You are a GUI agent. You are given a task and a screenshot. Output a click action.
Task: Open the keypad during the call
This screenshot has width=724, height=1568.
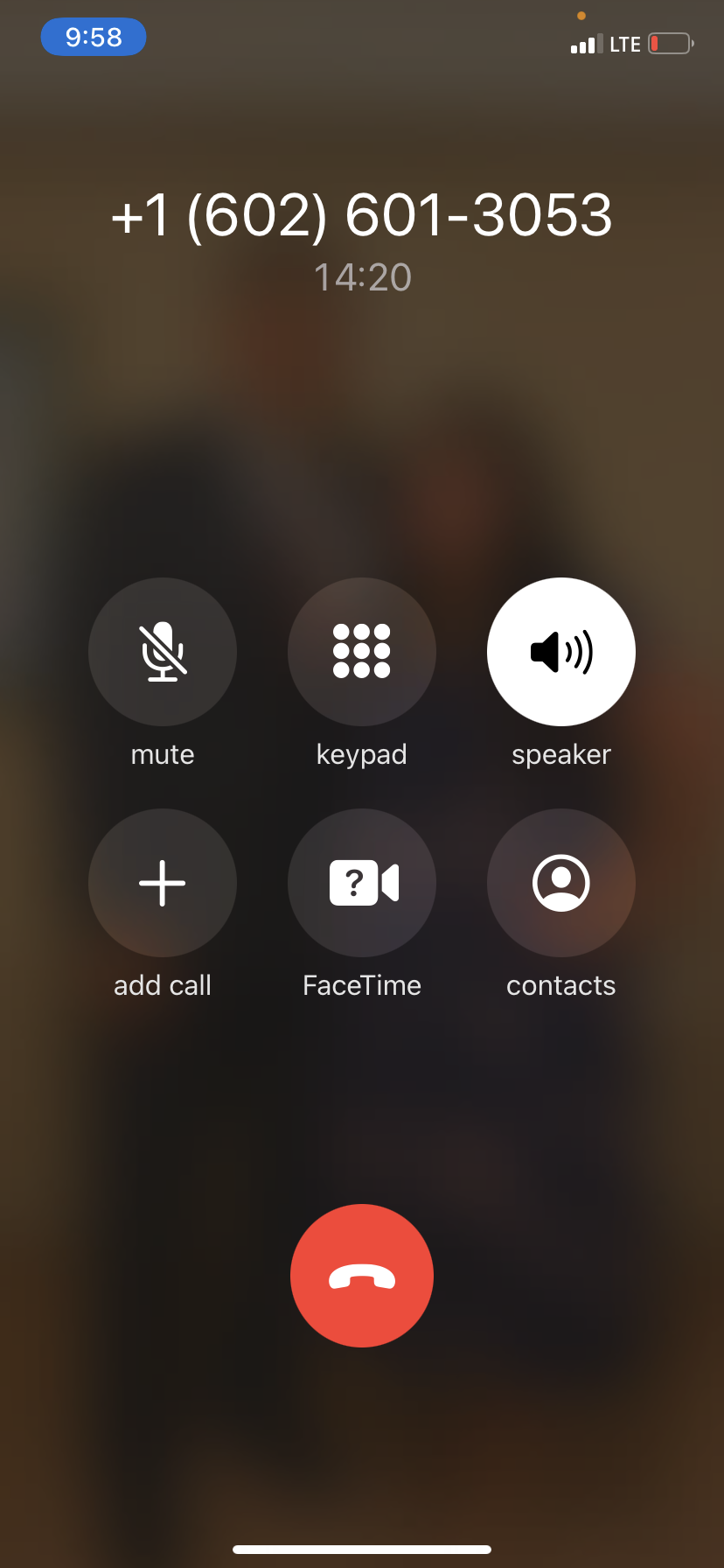pyautogui.click(x=362, y=652)
